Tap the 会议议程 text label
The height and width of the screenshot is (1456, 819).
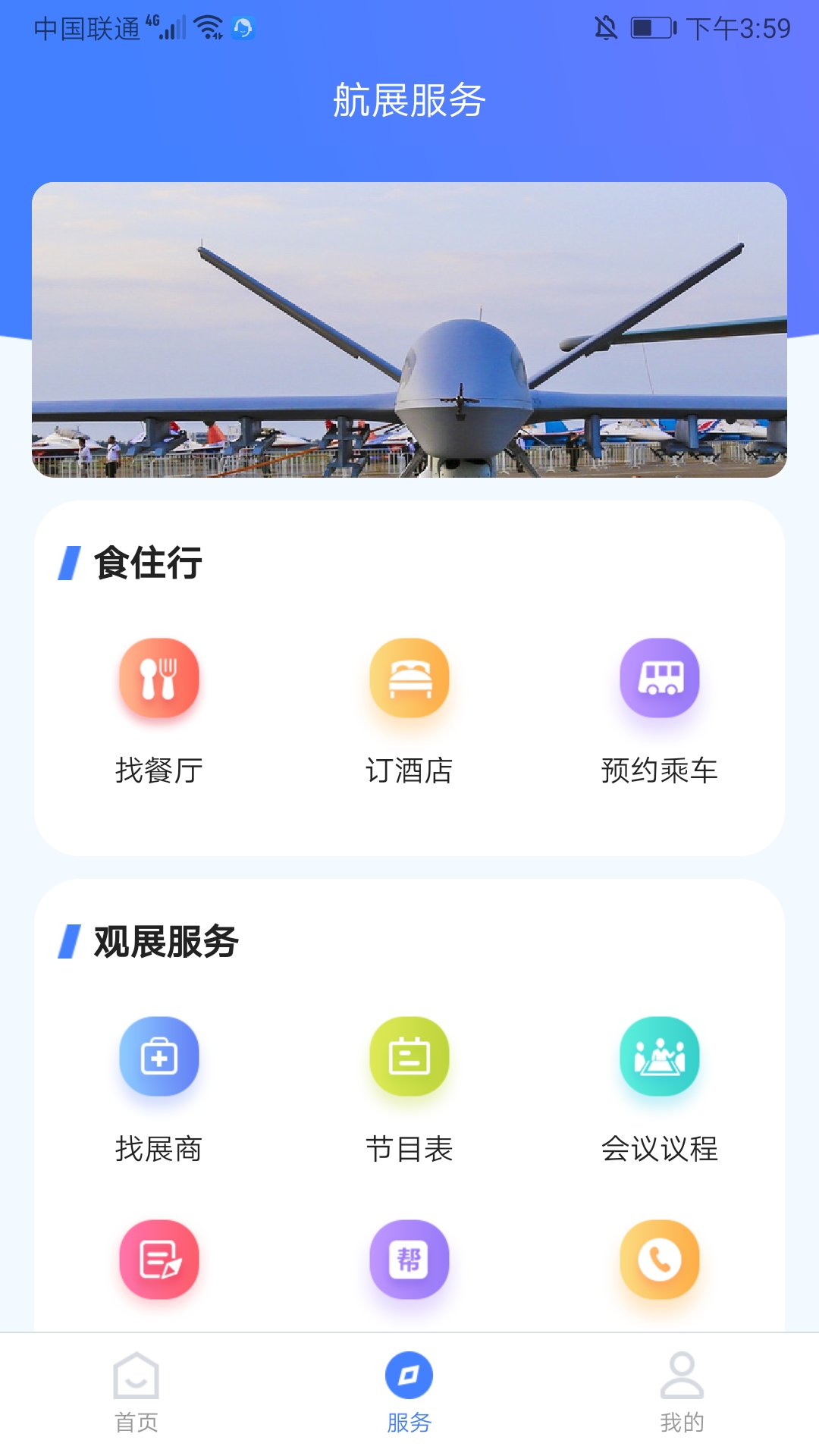tap(660, 1151)
